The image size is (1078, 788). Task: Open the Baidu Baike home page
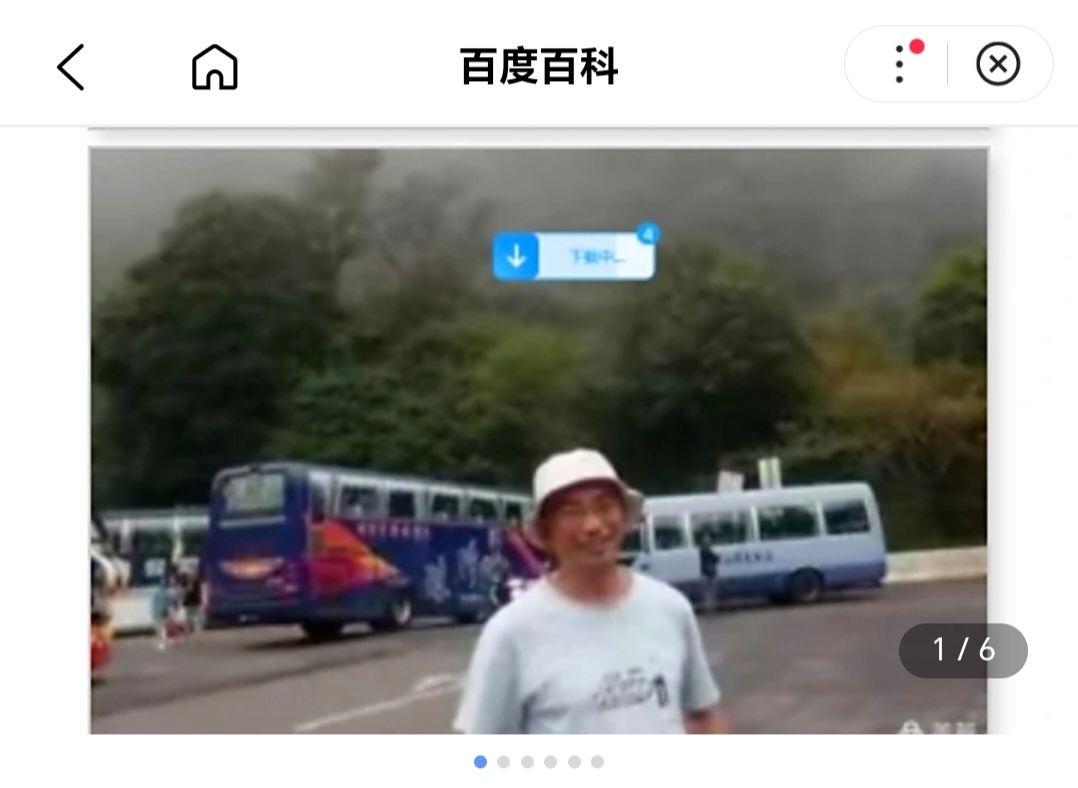[214, 67]
